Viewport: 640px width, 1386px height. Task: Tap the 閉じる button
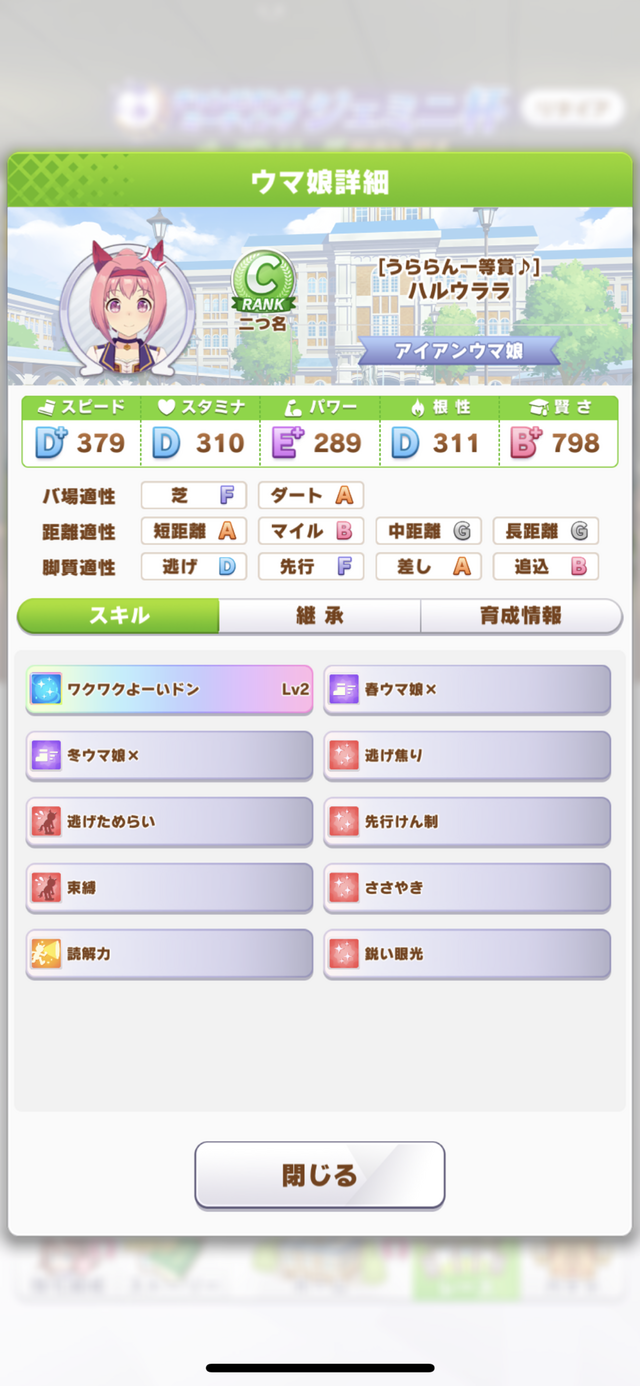319,1174
